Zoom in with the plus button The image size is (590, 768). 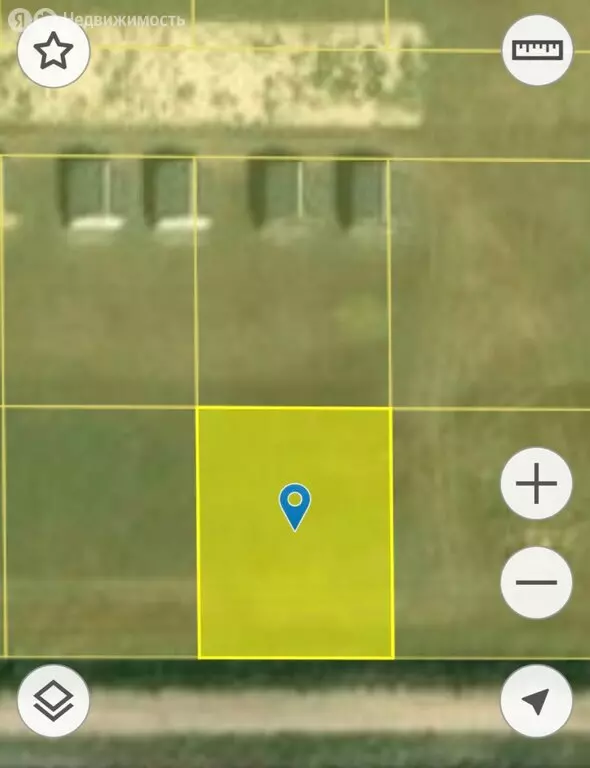[x=537, y=483]
